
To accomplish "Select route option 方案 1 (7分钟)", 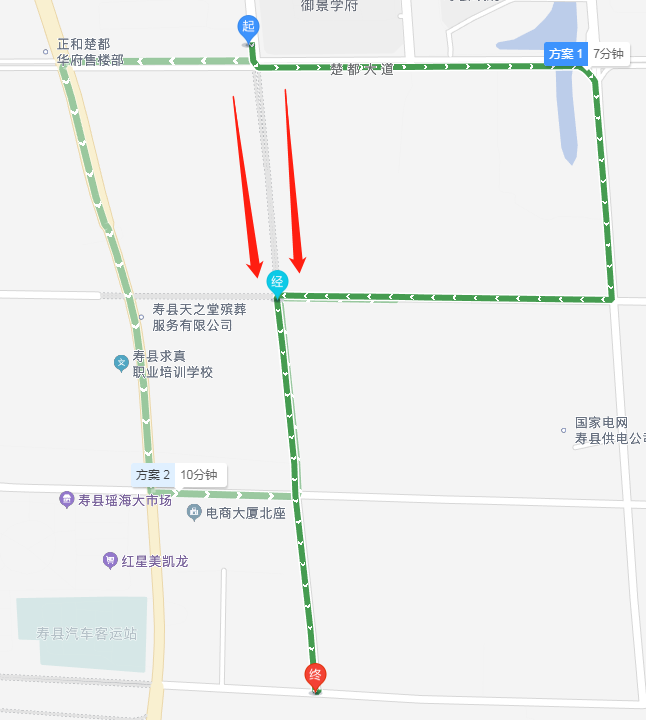I will pyautogui.click(x=586, y=54).
